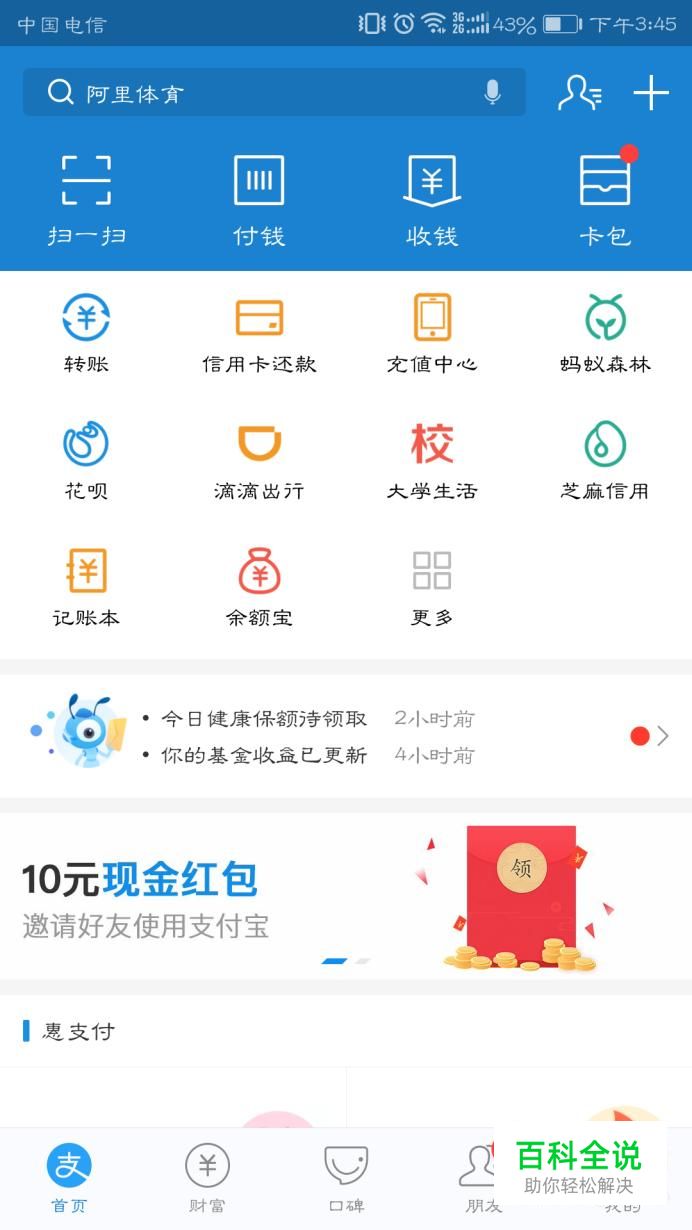Open 卡包 card wallet
The height and width of the screenshot is (1230, 692).
coord(605,200)
